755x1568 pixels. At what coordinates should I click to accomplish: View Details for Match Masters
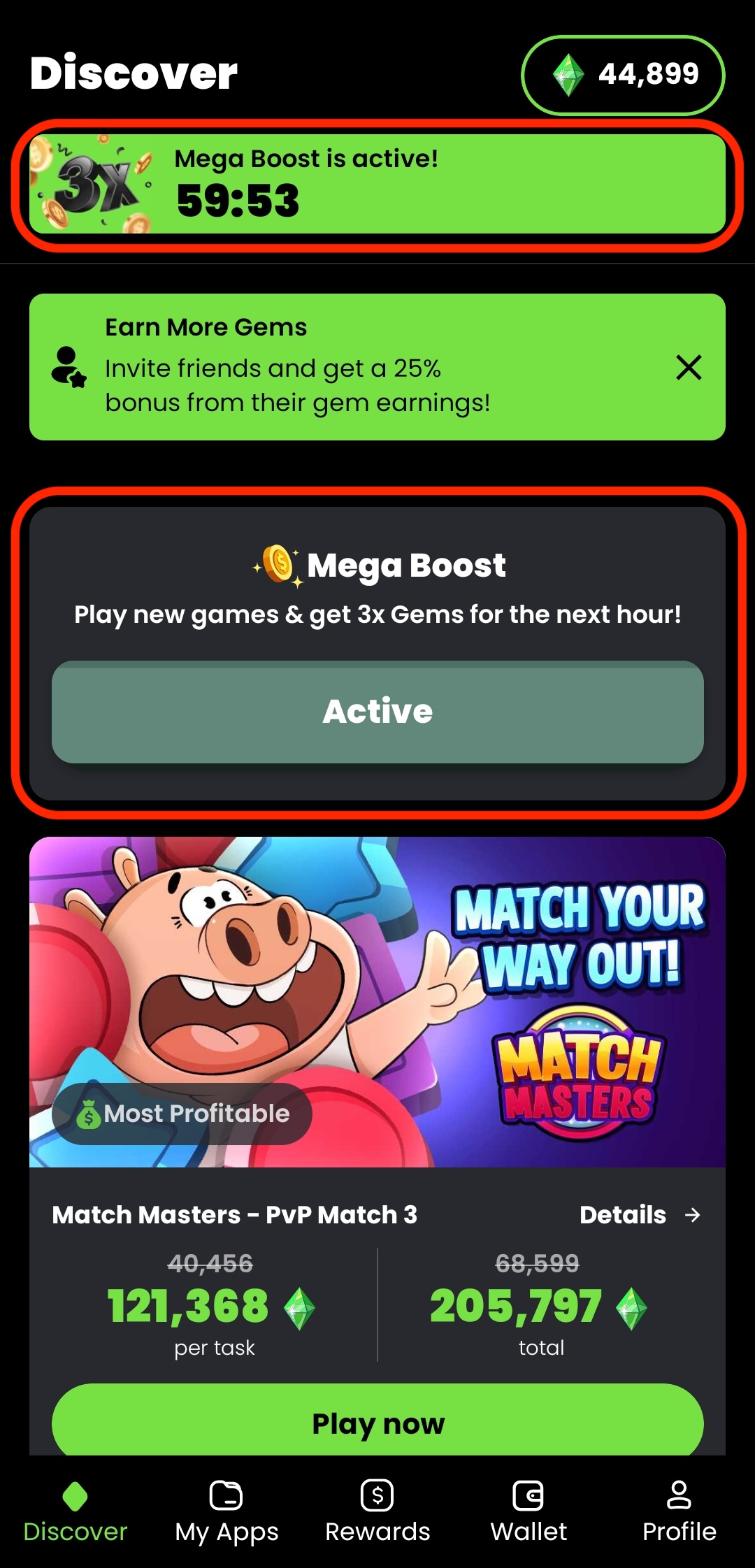tap(639, 1215)
